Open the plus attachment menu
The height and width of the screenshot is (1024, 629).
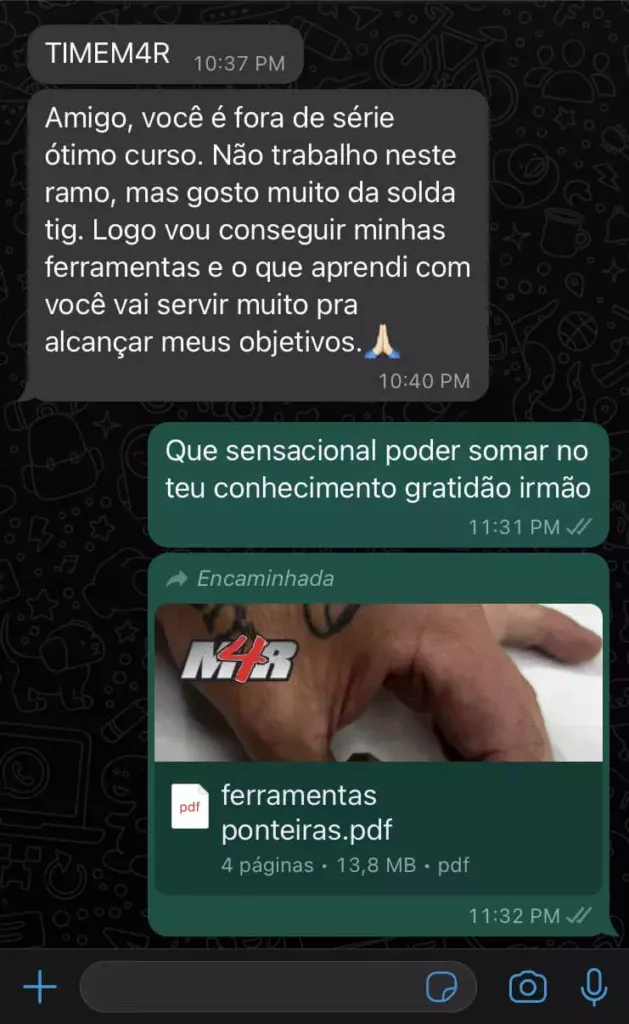(x=40, y=988)
